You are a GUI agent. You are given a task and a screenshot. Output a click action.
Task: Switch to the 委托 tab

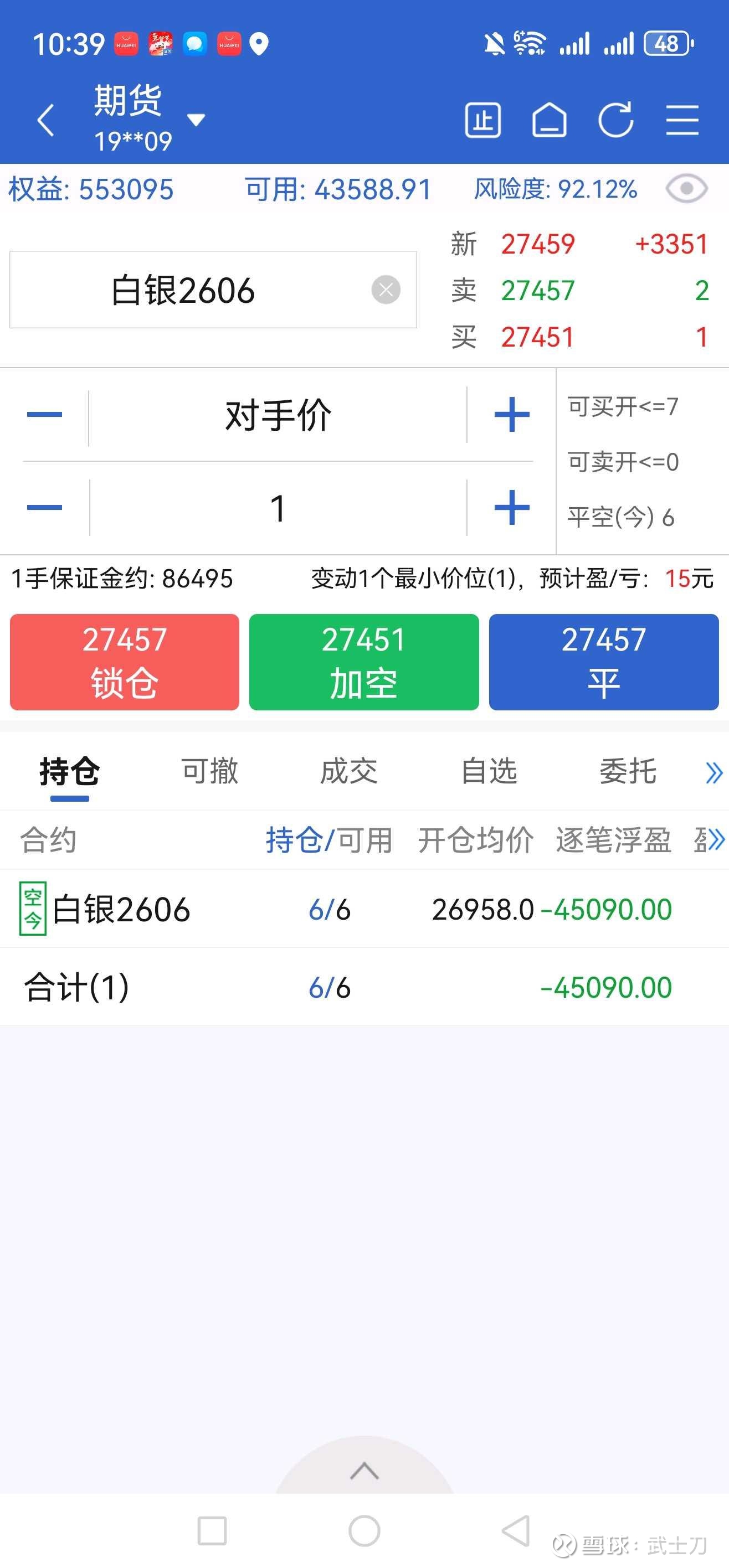click(x=628, y=771)
